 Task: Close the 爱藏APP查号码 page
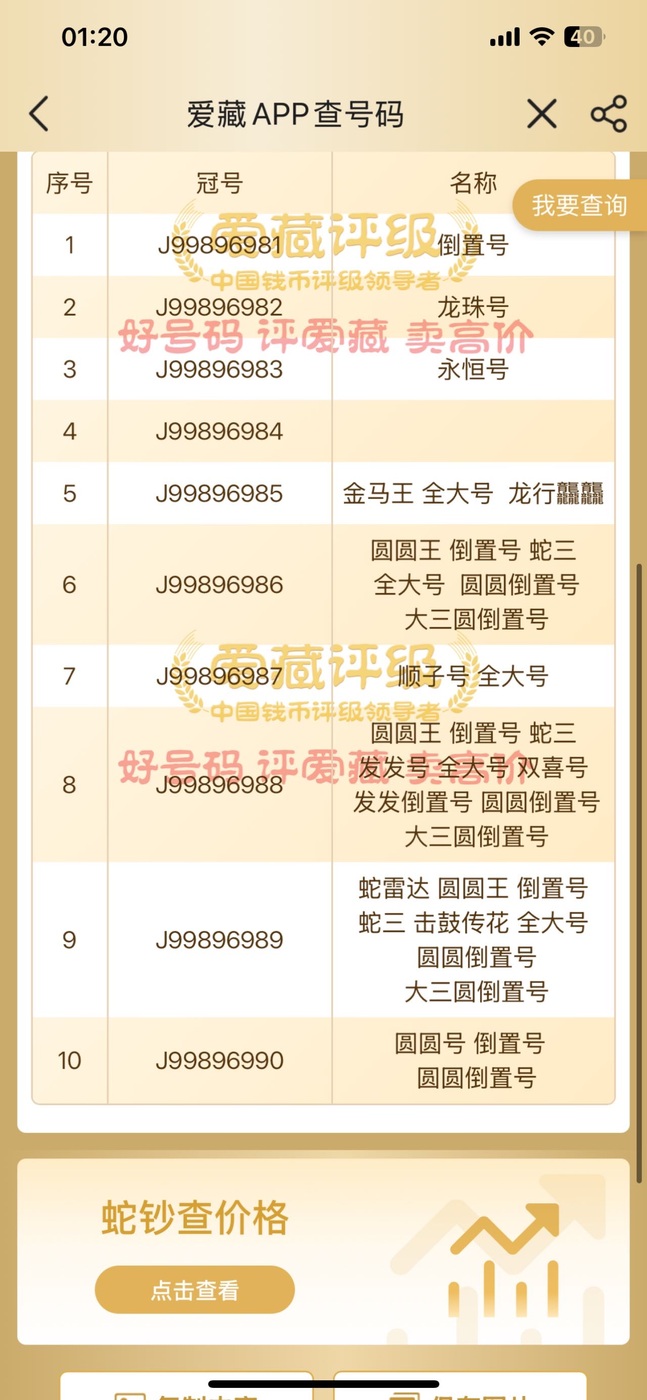coord(541,114)
